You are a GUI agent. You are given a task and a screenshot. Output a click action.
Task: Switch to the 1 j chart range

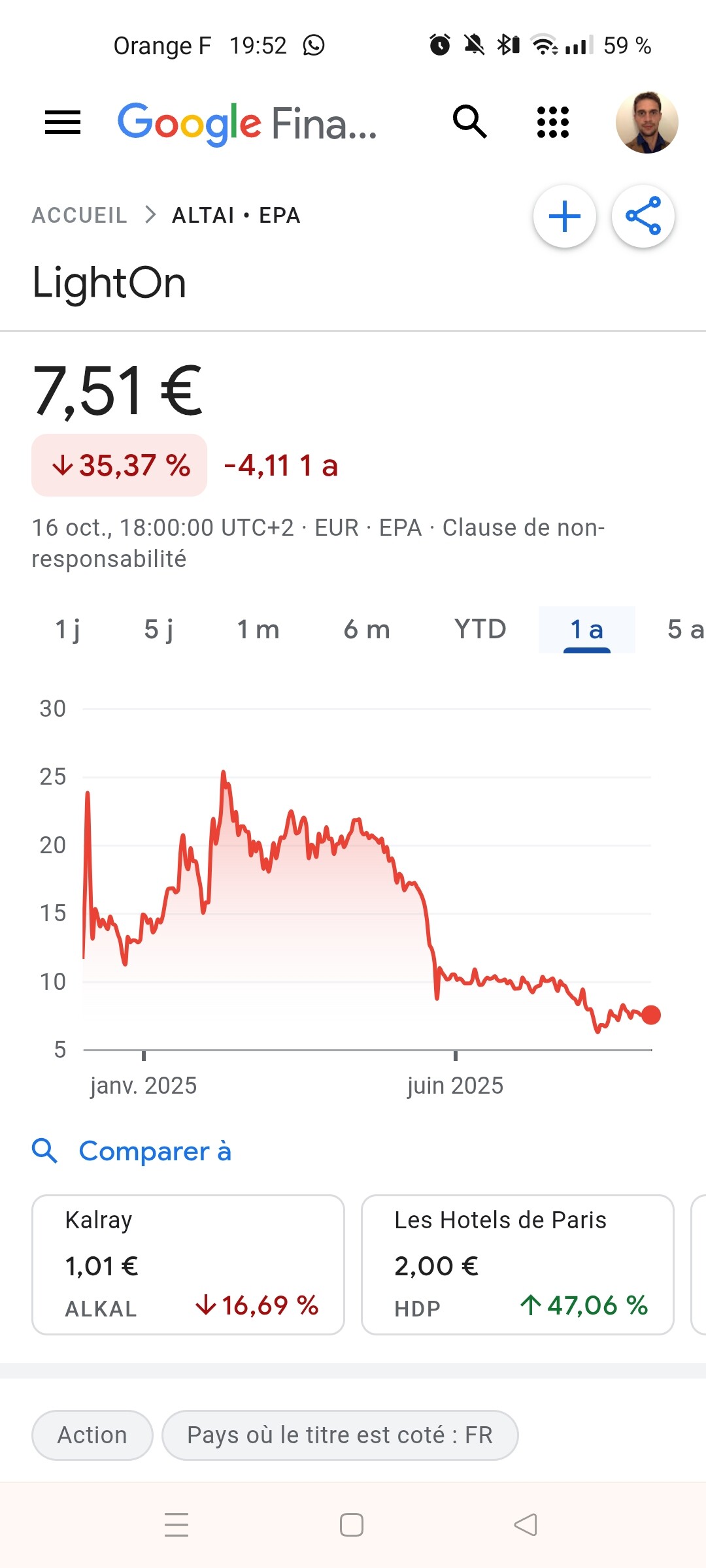(67, 630)
